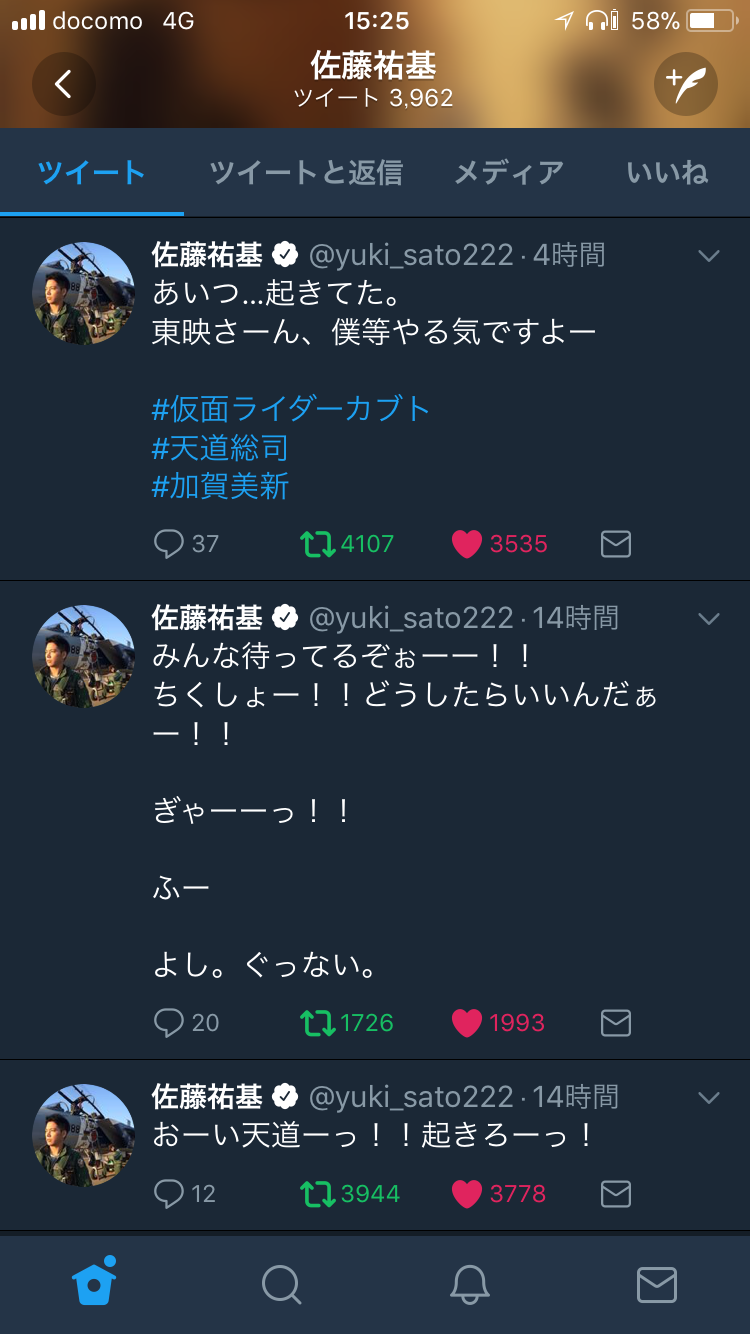Open the #仮面ライダーカブト hashtag

click(291, 409)
